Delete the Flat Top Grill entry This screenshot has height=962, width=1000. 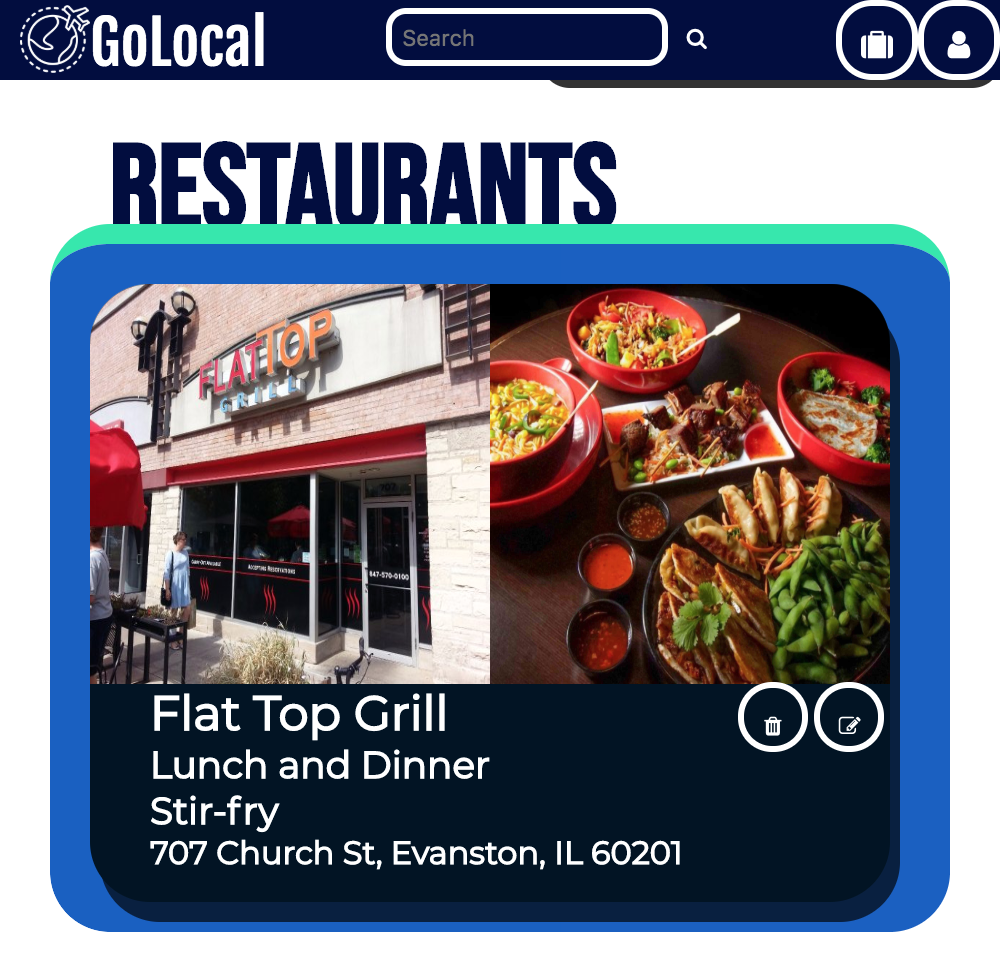pos(772,718)
